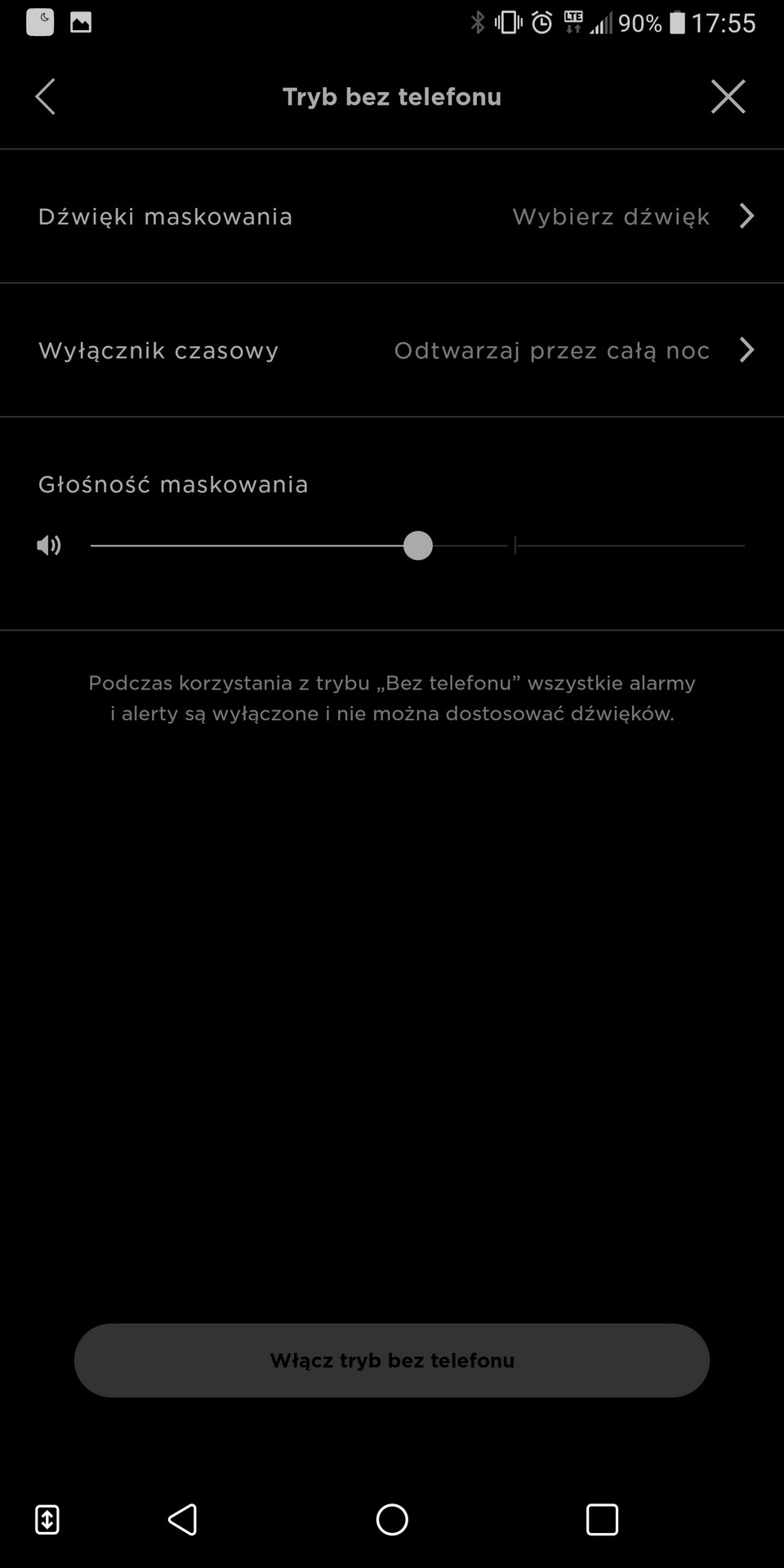Open Dźwięki maskowania to choose a sound

coord(392,216)
